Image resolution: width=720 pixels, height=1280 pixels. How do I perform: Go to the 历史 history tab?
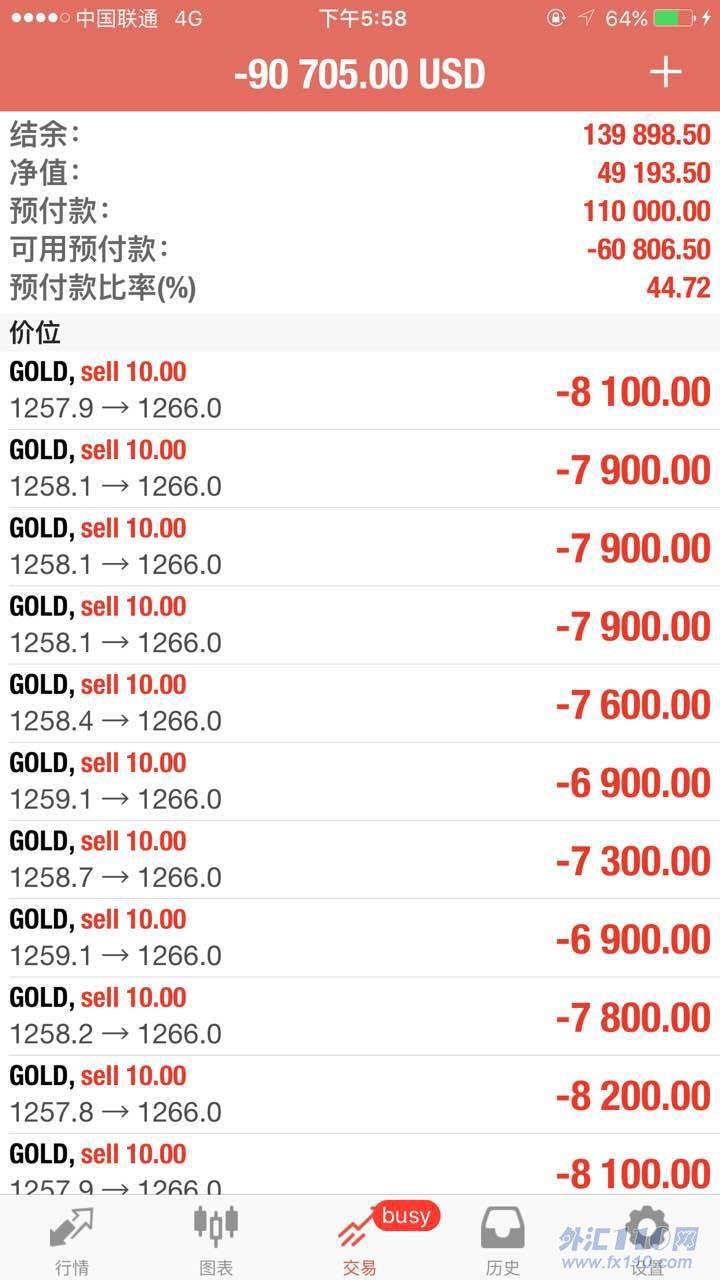click(x=503, y=1238)
